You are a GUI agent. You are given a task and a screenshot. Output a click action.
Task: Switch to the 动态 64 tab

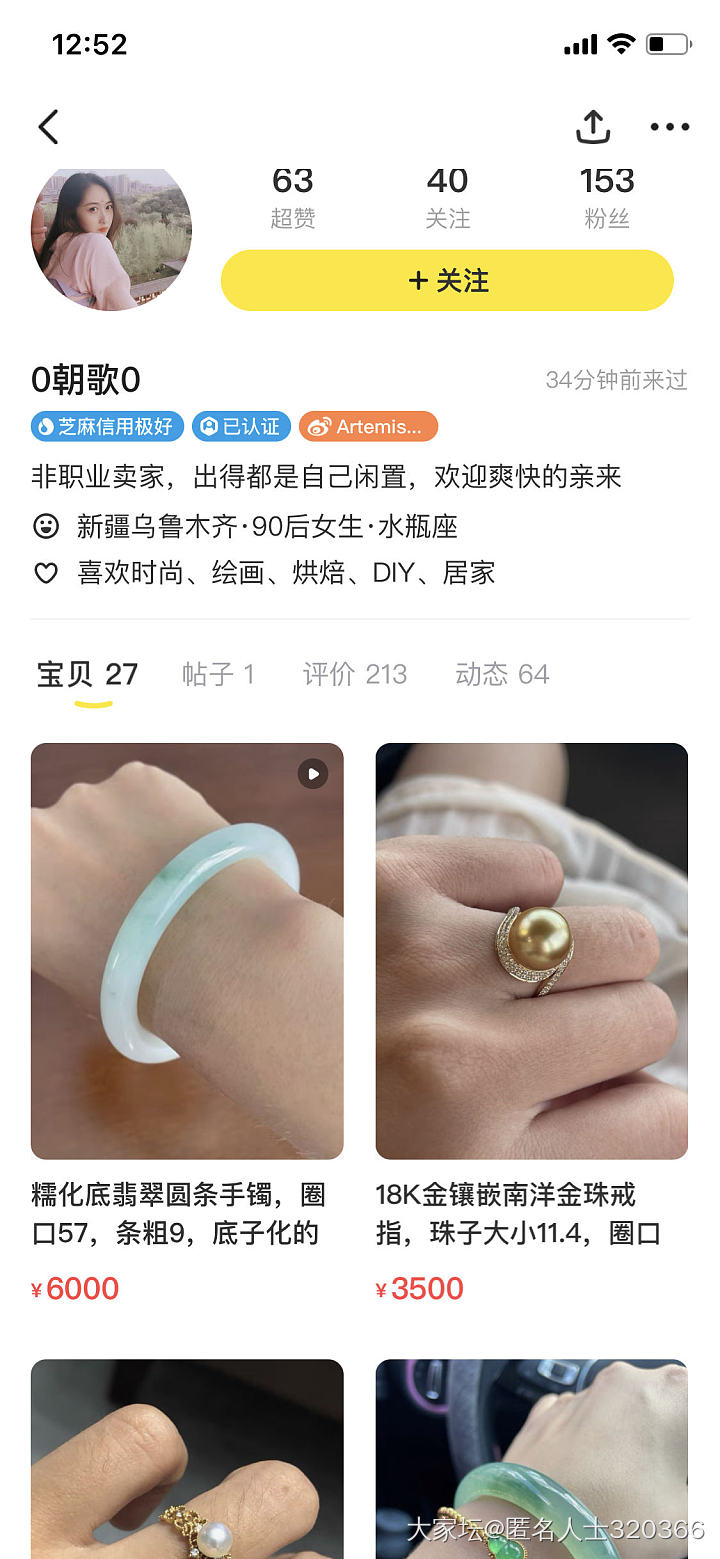tap(502, 675)
